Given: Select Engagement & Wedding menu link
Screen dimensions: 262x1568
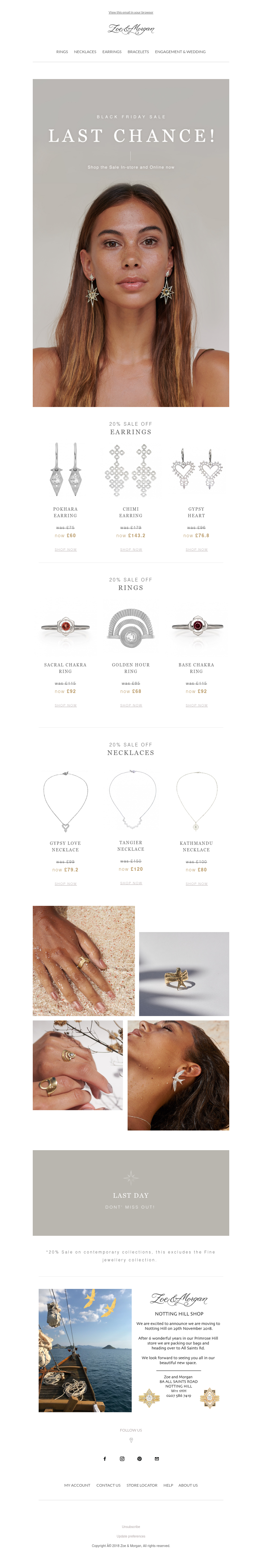Looking at the screenshot, I should 180,52.
